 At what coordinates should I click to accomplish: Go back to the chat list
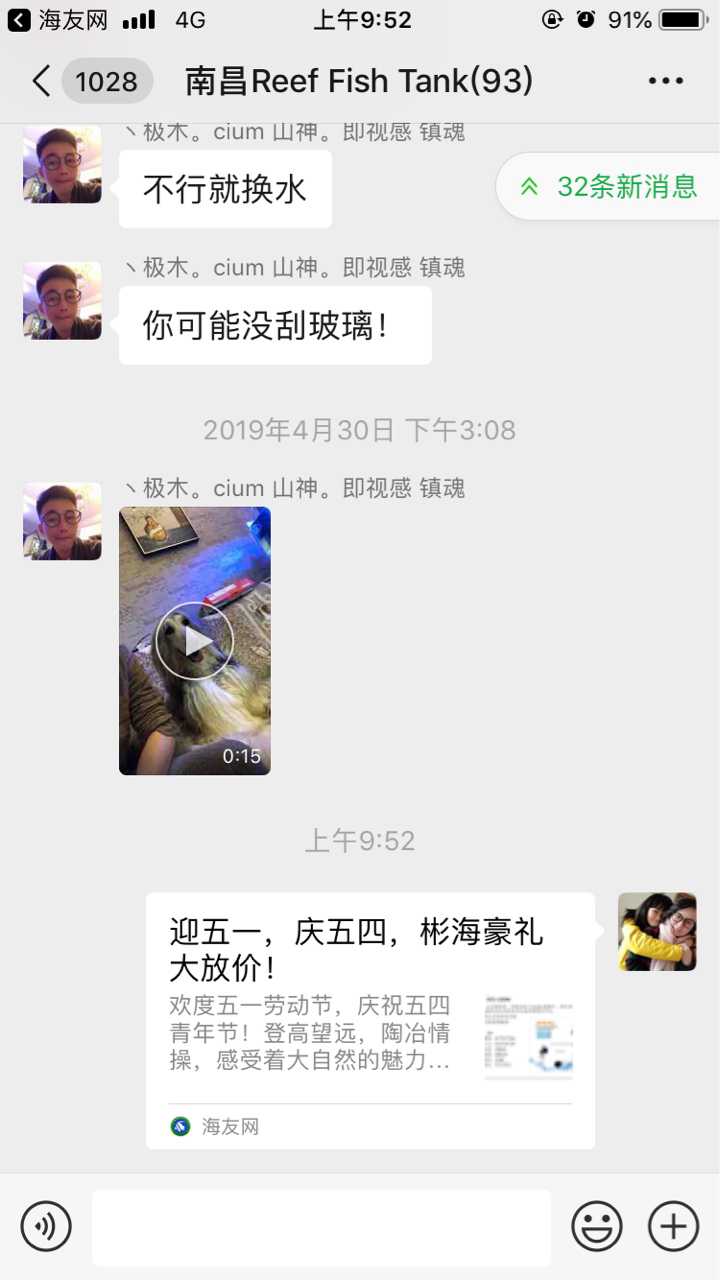(x=42, y=81)
